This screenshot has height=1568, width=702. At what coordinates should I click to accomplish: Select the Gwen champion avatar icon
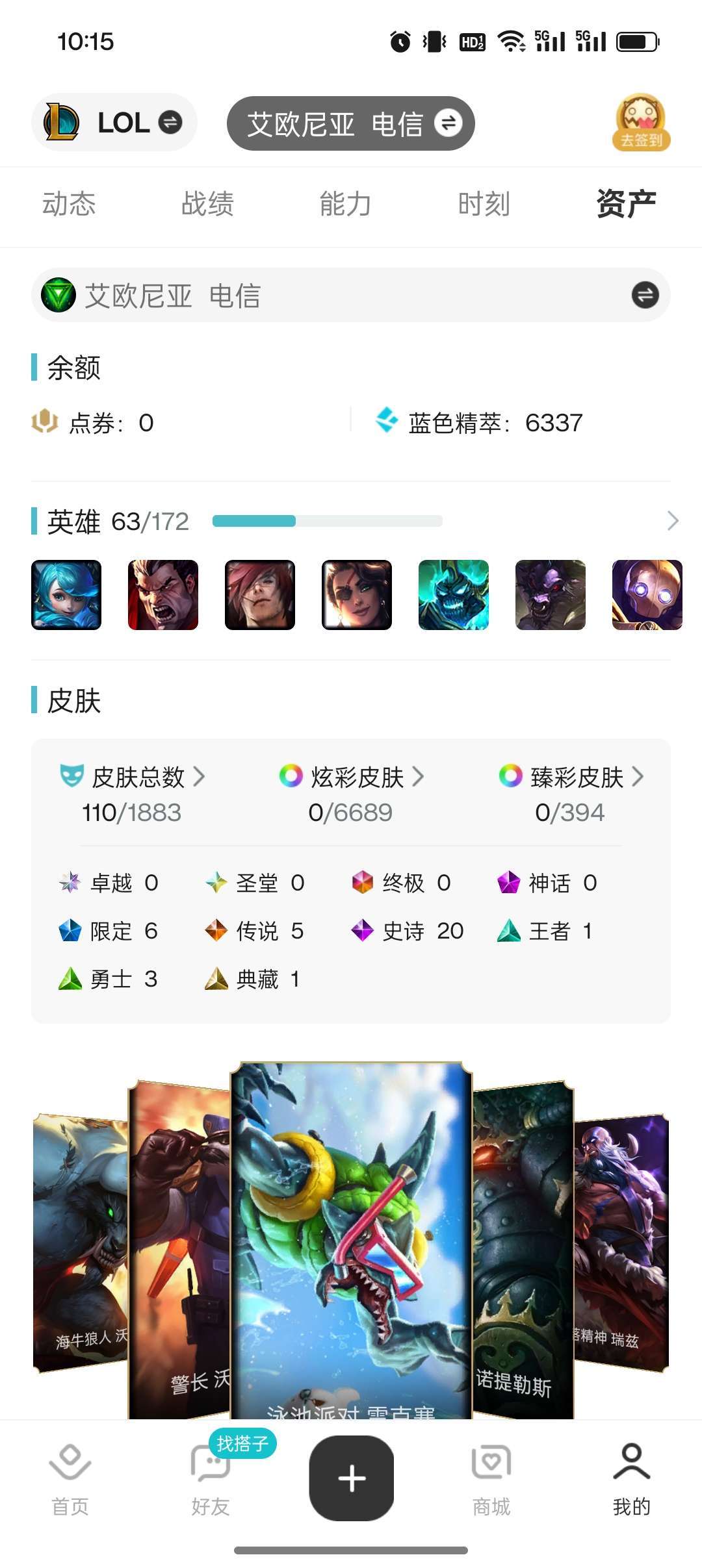[x=67, y=595]
